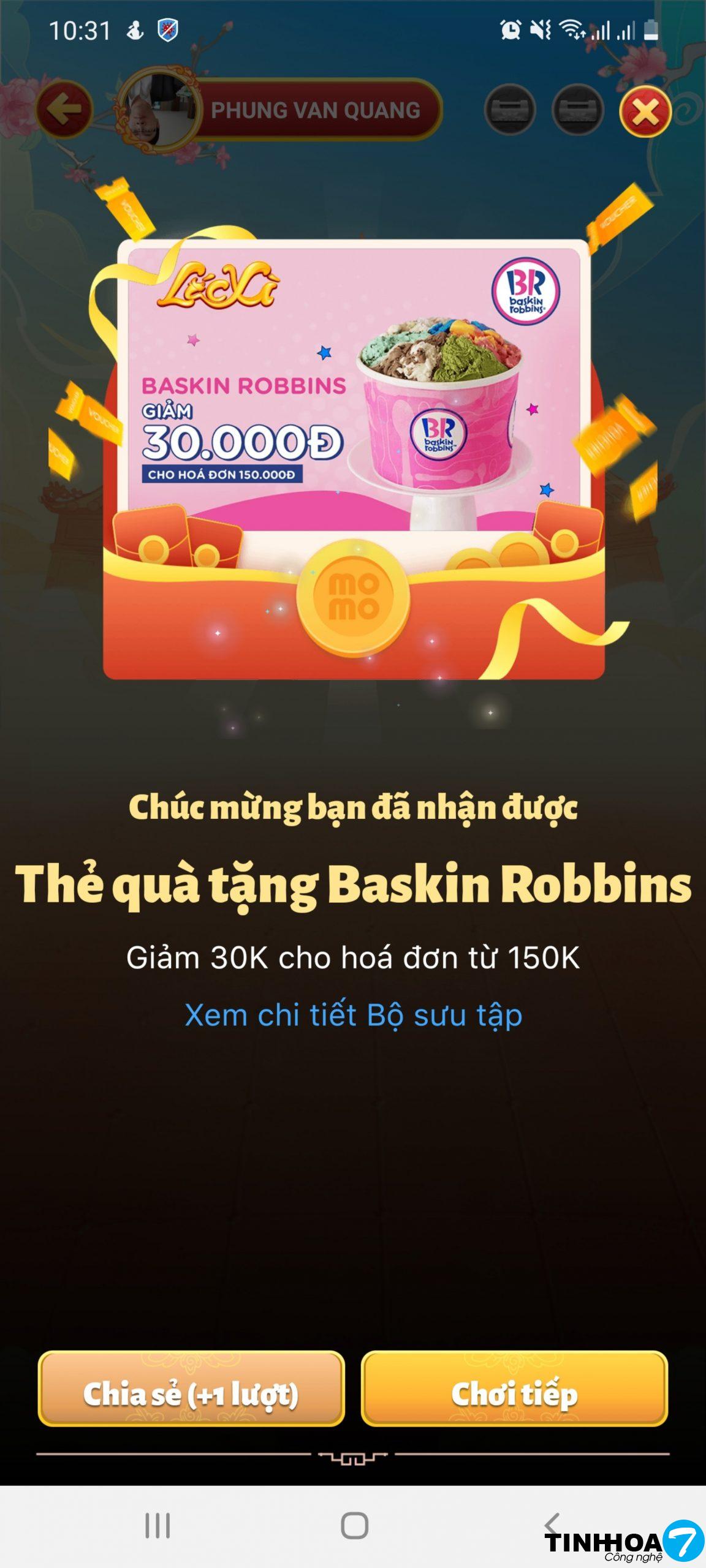Close the game with the red X
Viewport: 706px width, 1568px height.
(645, 111)
